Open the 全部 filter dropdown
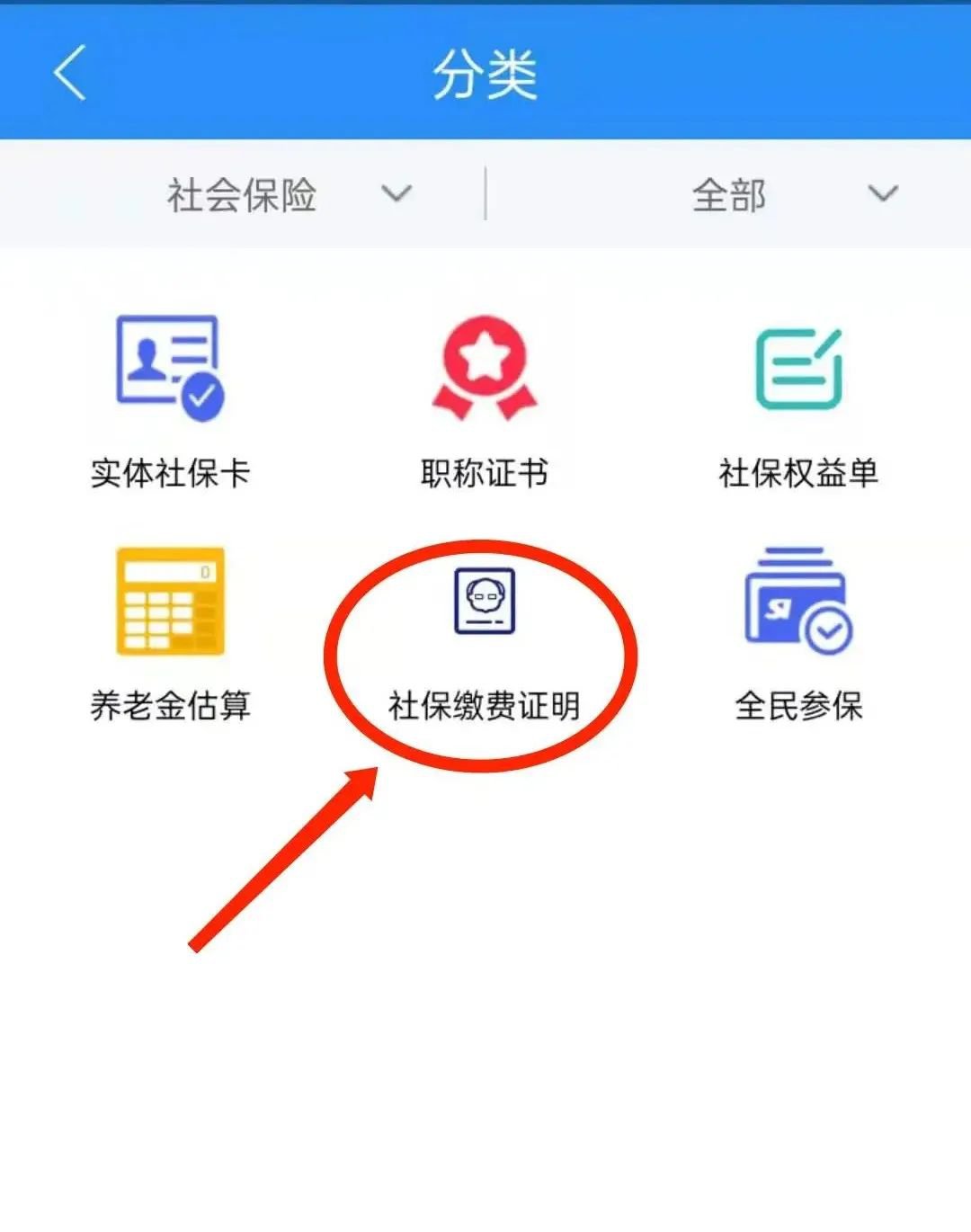This screenshot has width=971, height=1232. [x=791, y=194]
